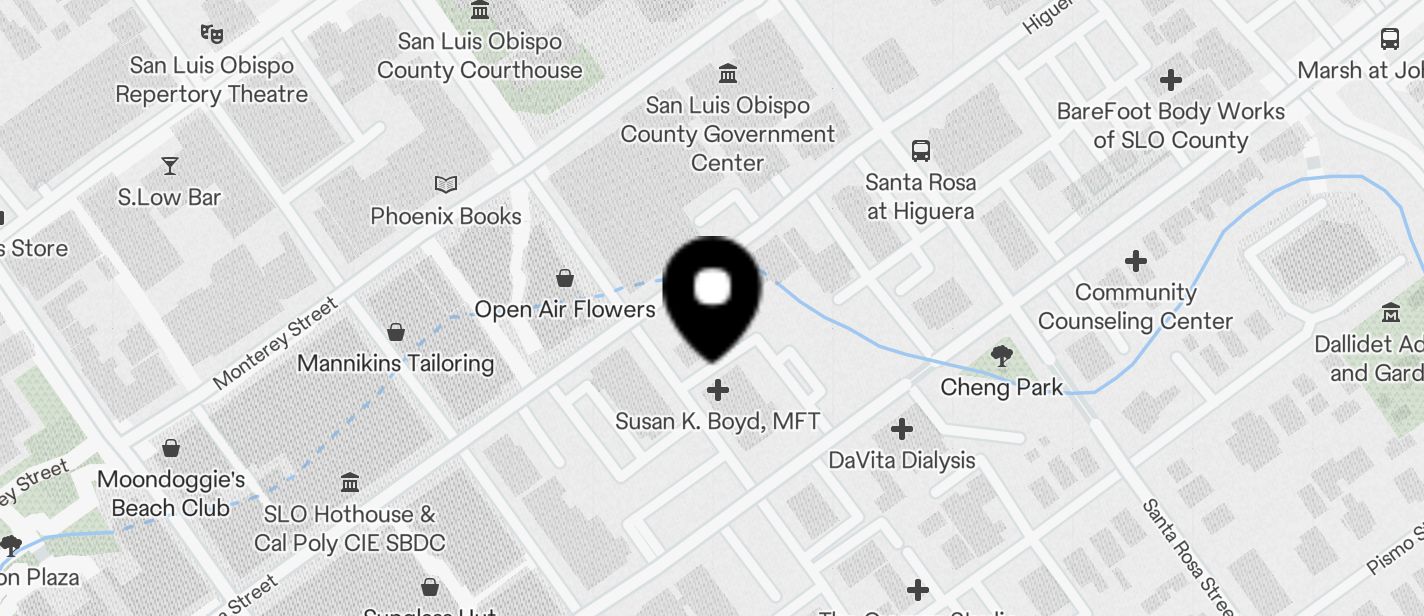Open the DaVita Dialysis place marker
The image size is (1424, 616).
(x=901, y=430)
